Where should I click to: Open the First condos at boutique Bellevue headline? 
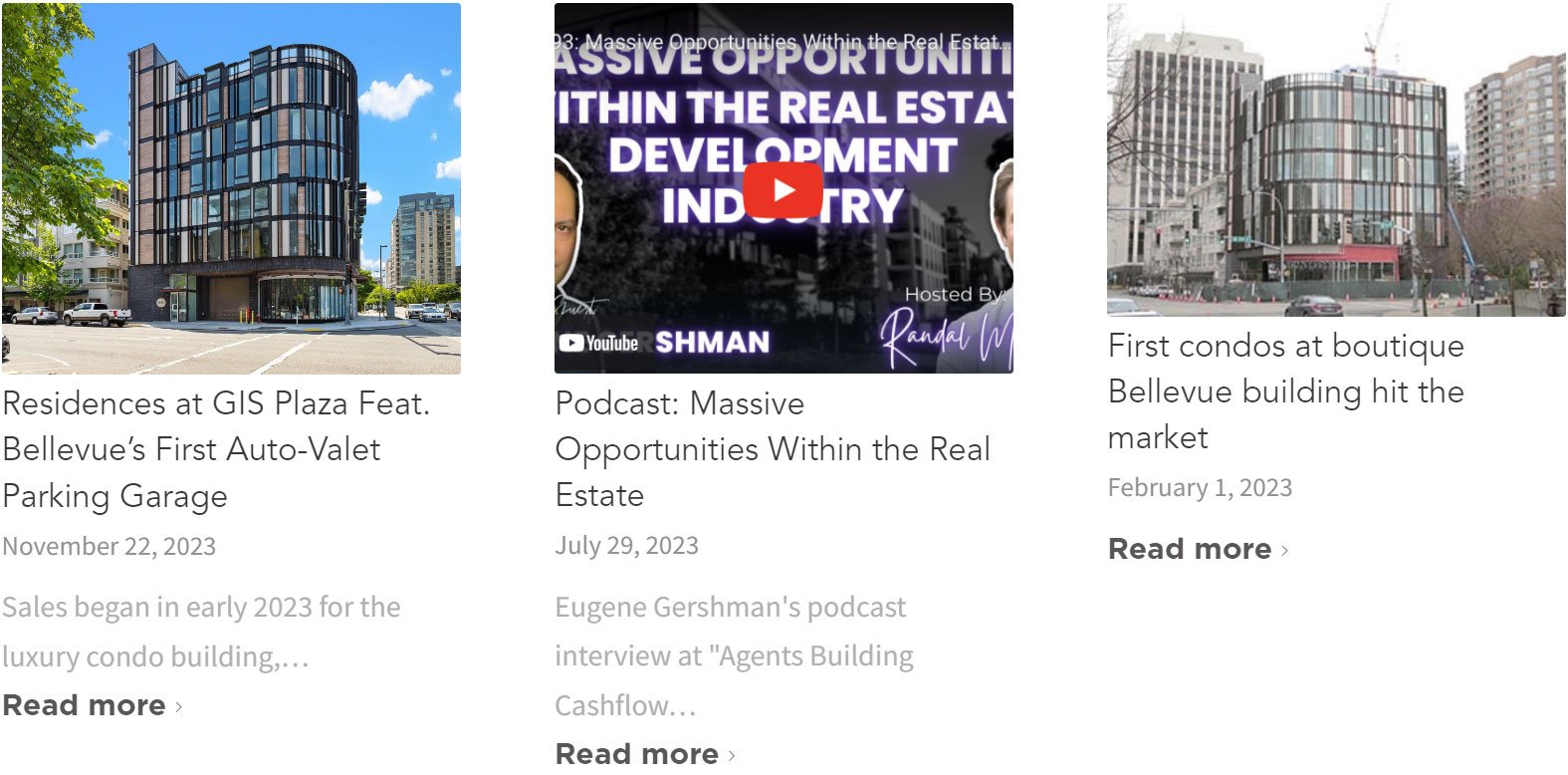click(x=1285, y=391)
